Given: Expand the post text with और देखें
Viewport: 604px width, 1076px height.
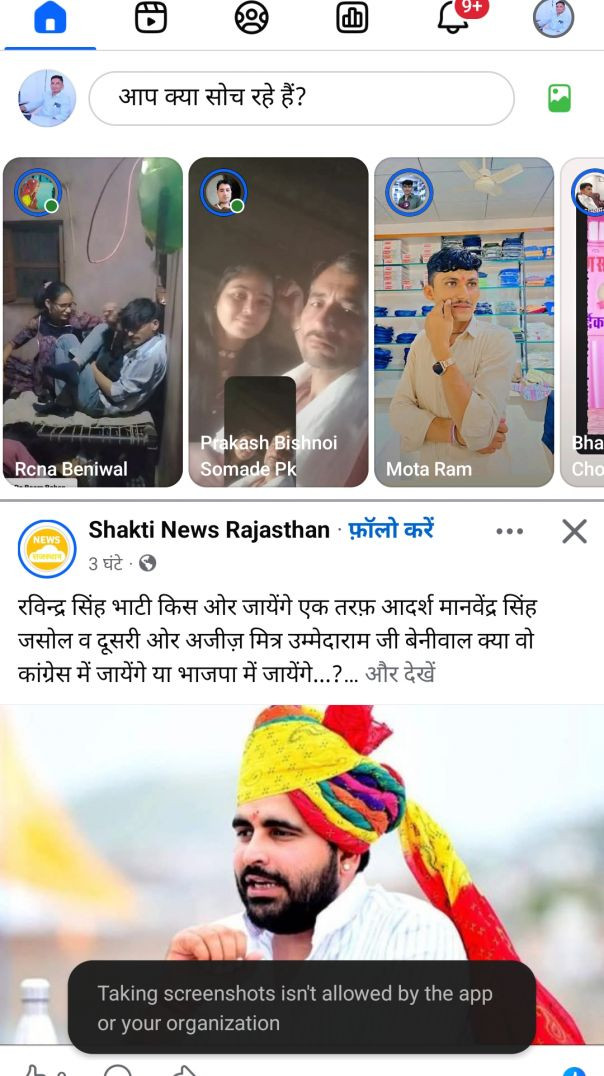Looking at the screenshot, I should click(x=400, y=674).
